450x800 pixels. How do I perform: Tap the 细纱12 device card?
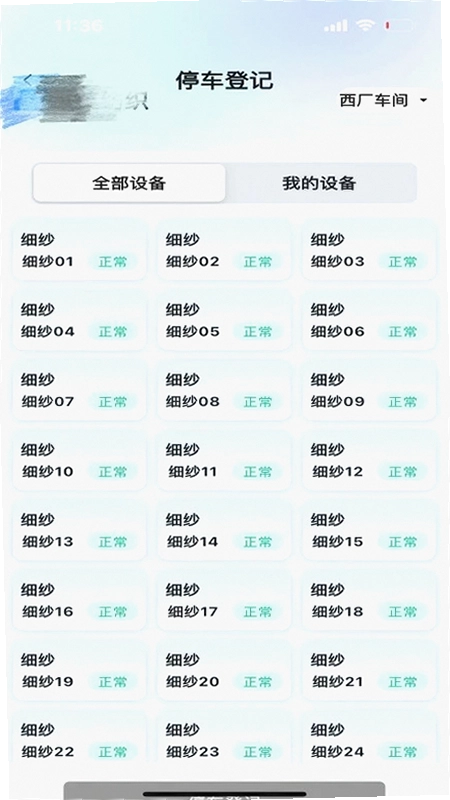coord(369,461)
